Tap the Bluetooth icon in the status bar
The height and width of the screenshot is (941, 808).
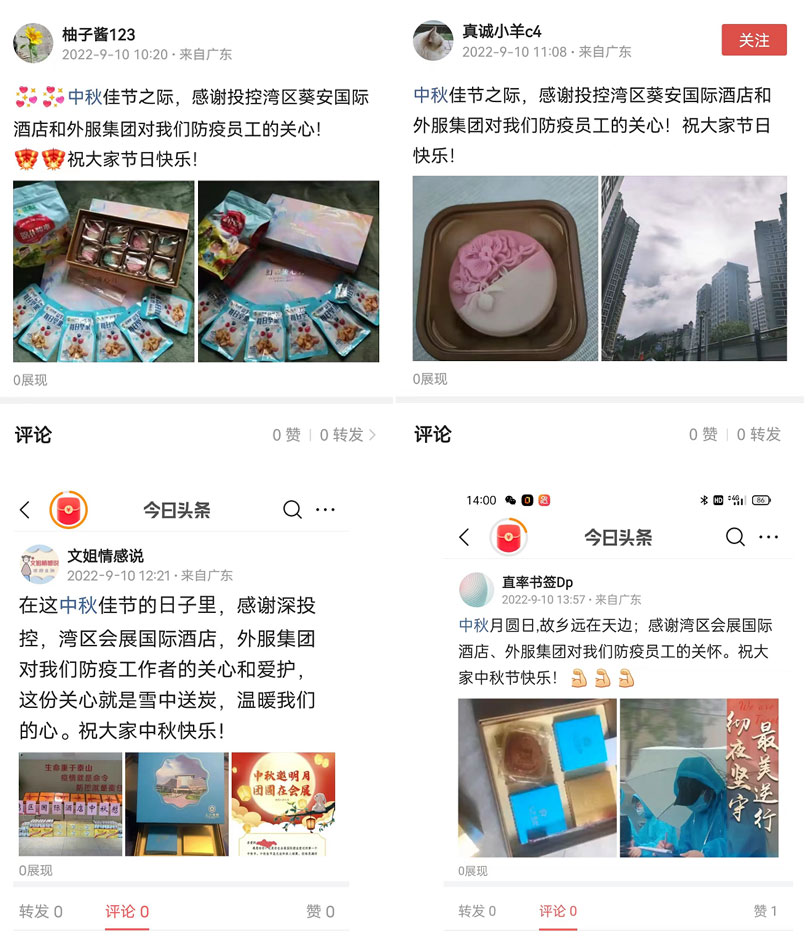704,499
